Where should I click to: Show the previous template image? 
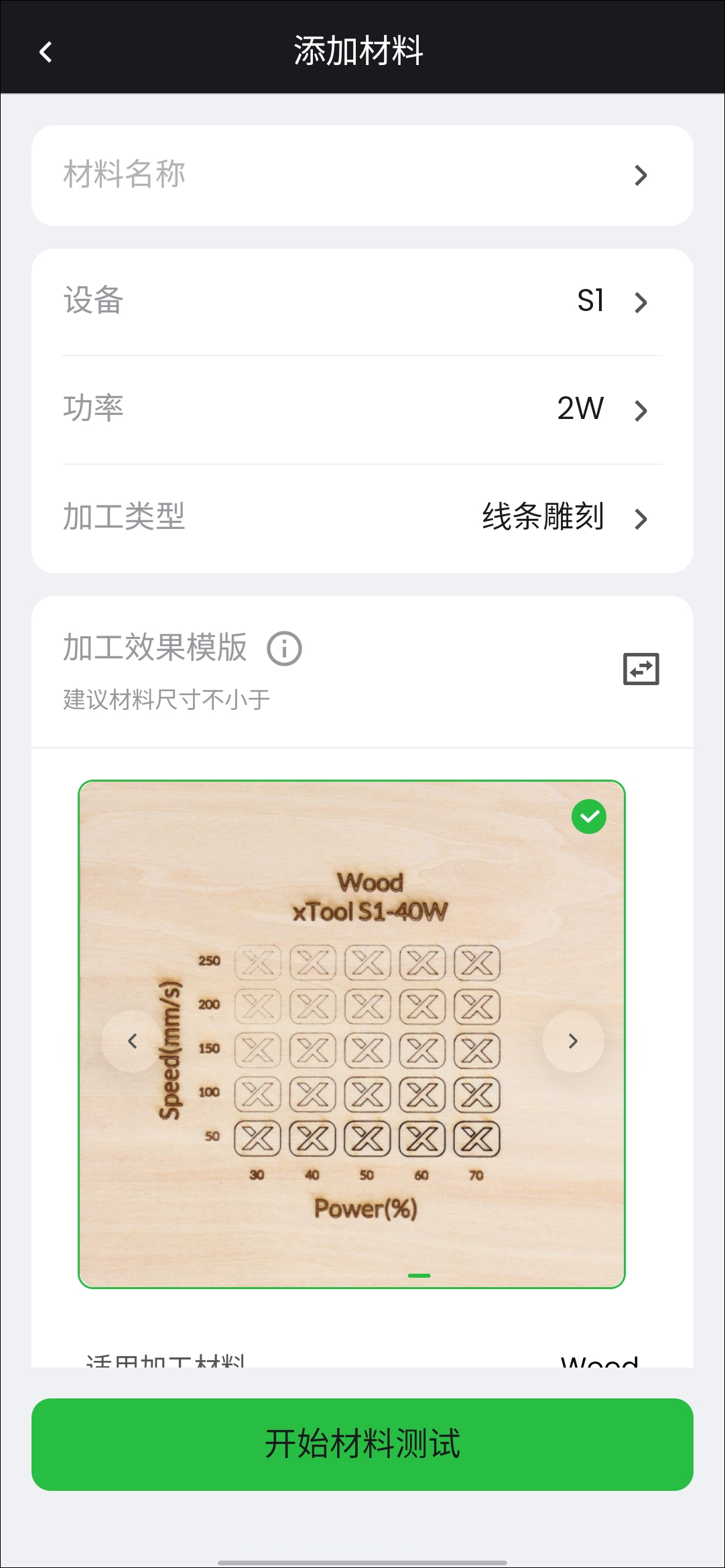click(x=133, y=1041)
